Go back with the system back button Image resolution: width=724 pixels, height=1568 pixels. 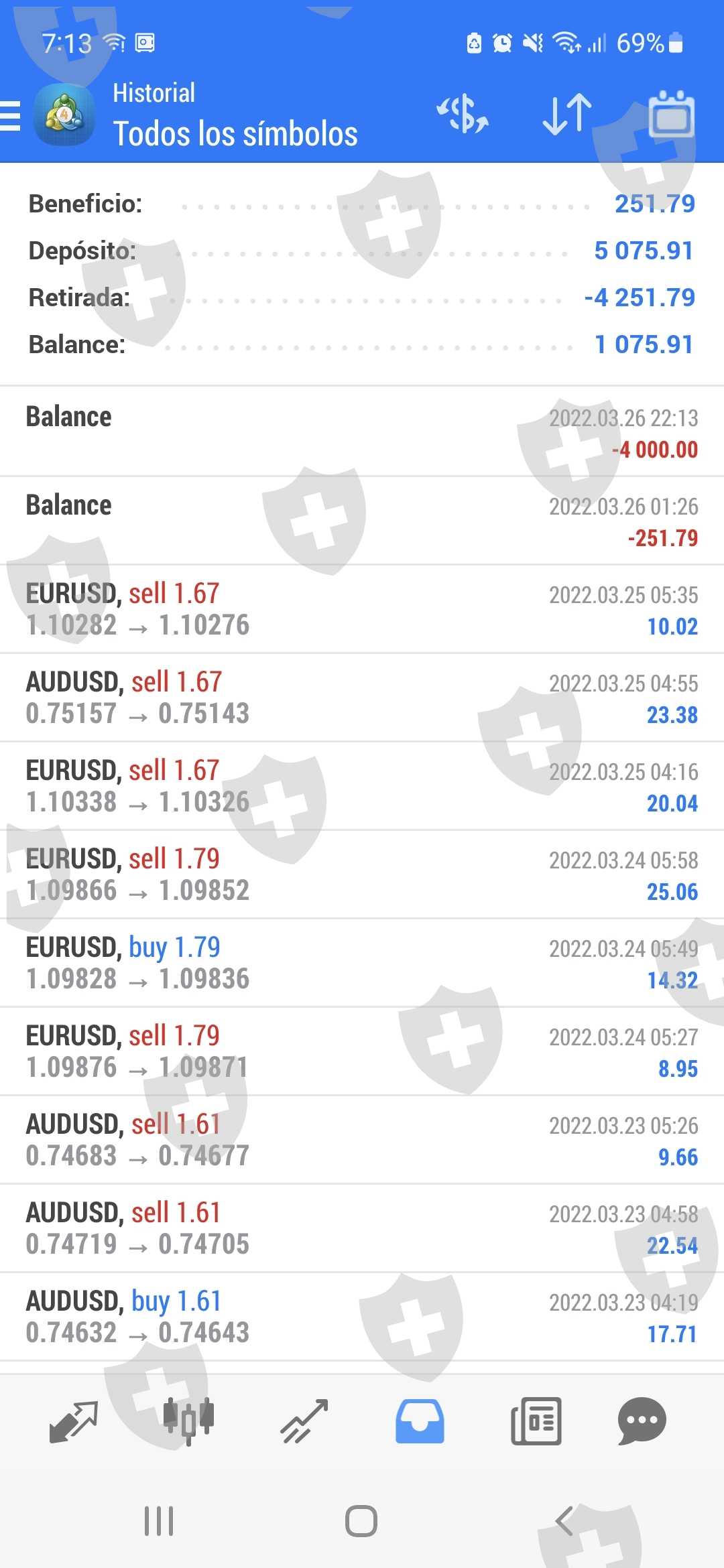tap(564, 1521)
